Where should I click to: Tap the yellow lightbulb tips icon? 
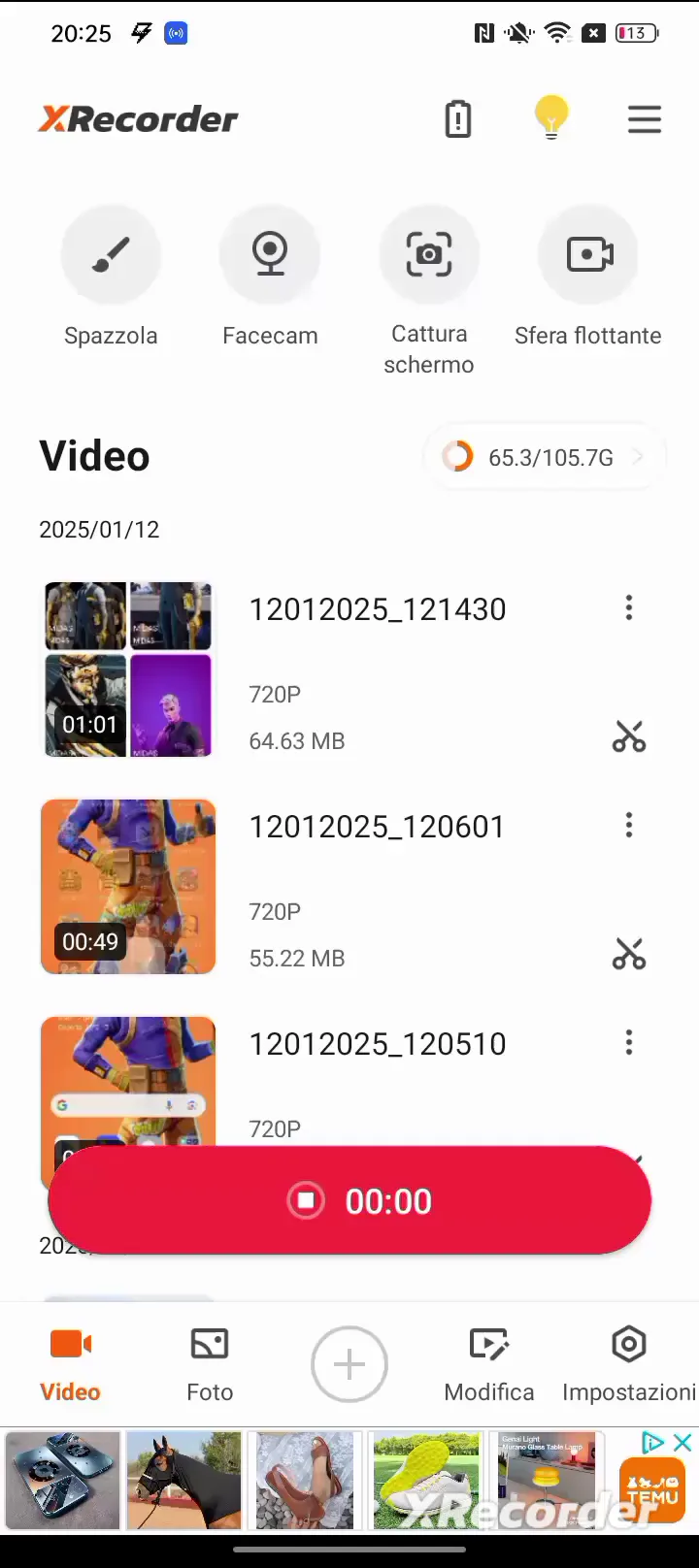pos(551,118)
